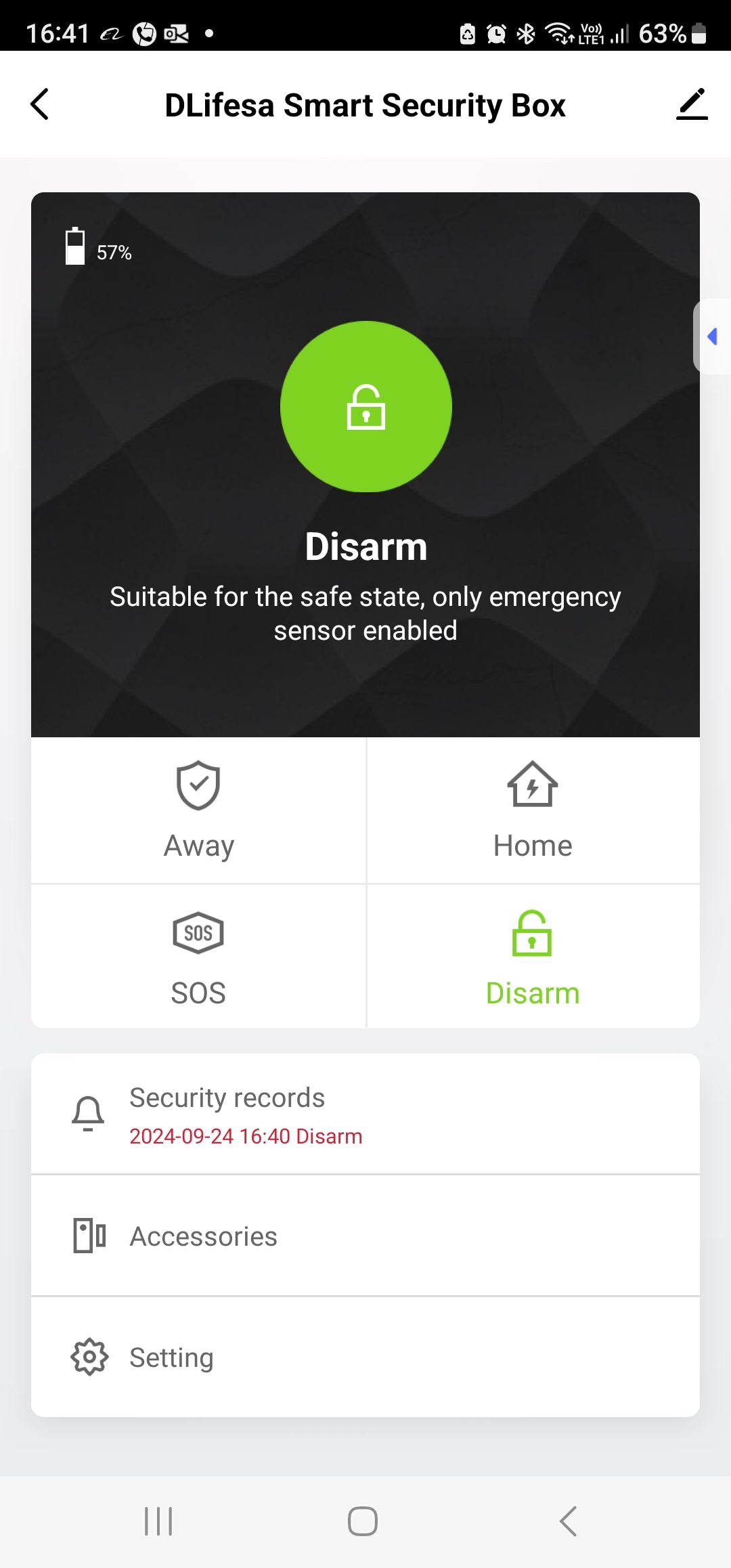Tap the system home button
The width and height of the screenshot is (731, 1568).
point(363,1521)
